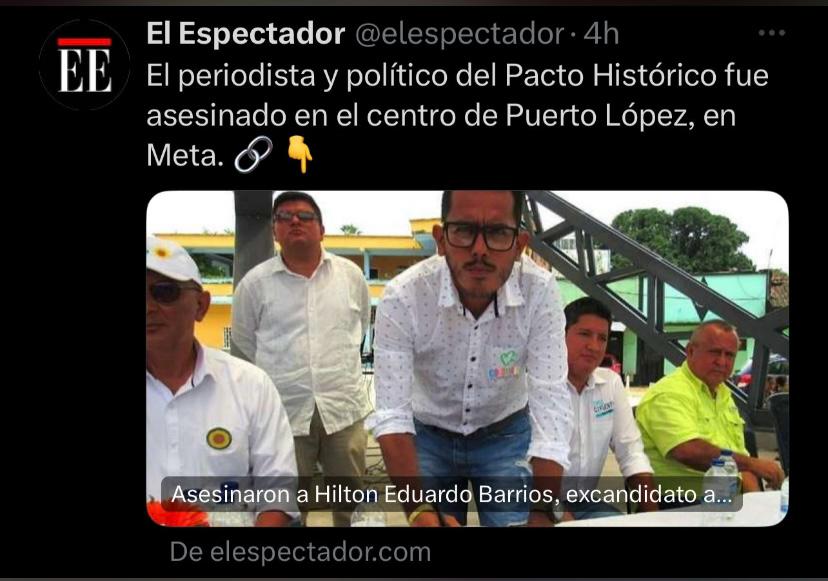The height and width of the screenshot is (581, 828).
Task: Open El Espectador's profile picture
Action: (84, 65)
